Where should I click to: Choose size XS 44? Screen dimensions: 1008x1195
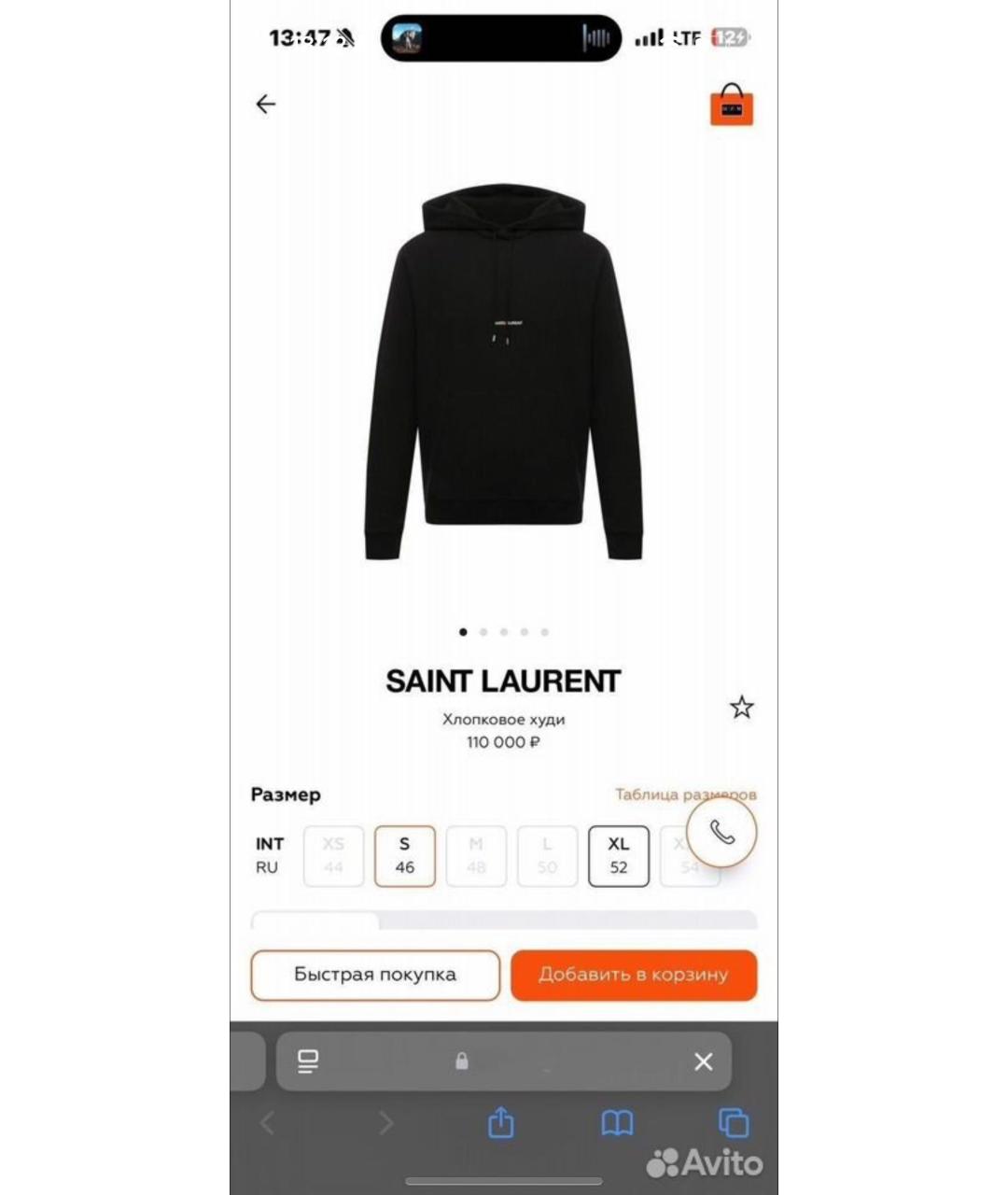(333, 855)
